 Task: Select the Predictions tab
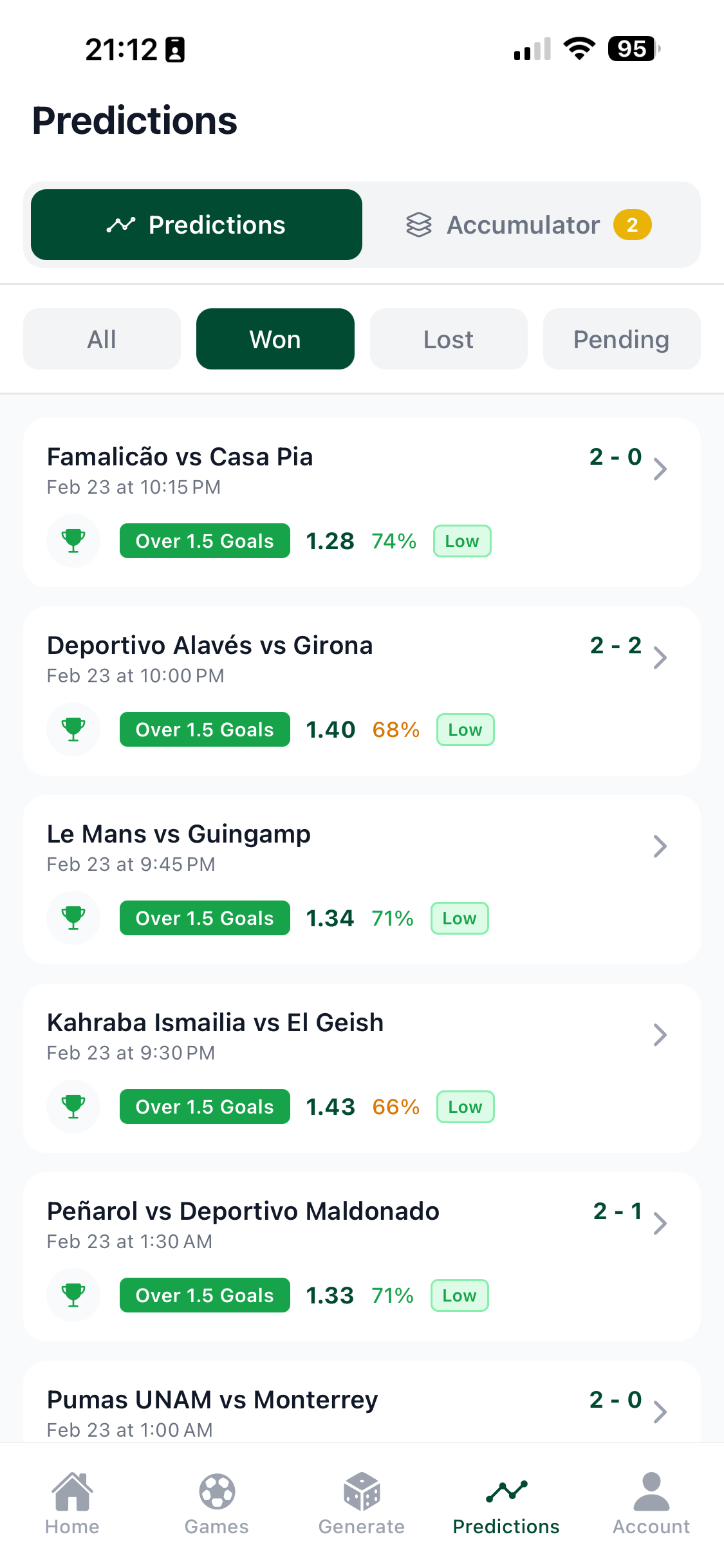click(x=196, y=225)
